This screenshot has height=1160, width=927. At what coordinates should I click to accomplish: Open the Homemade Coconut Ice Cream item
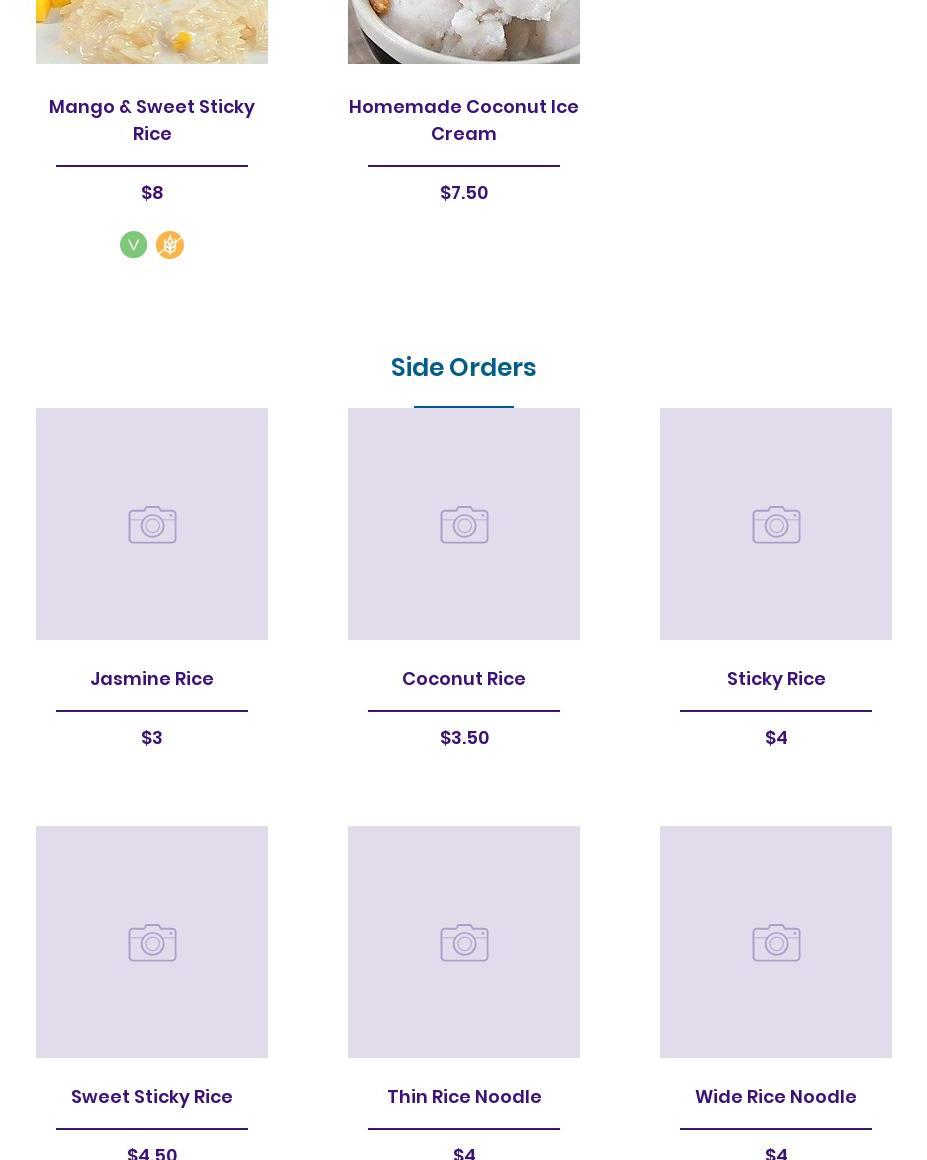(x=463, y=119)
